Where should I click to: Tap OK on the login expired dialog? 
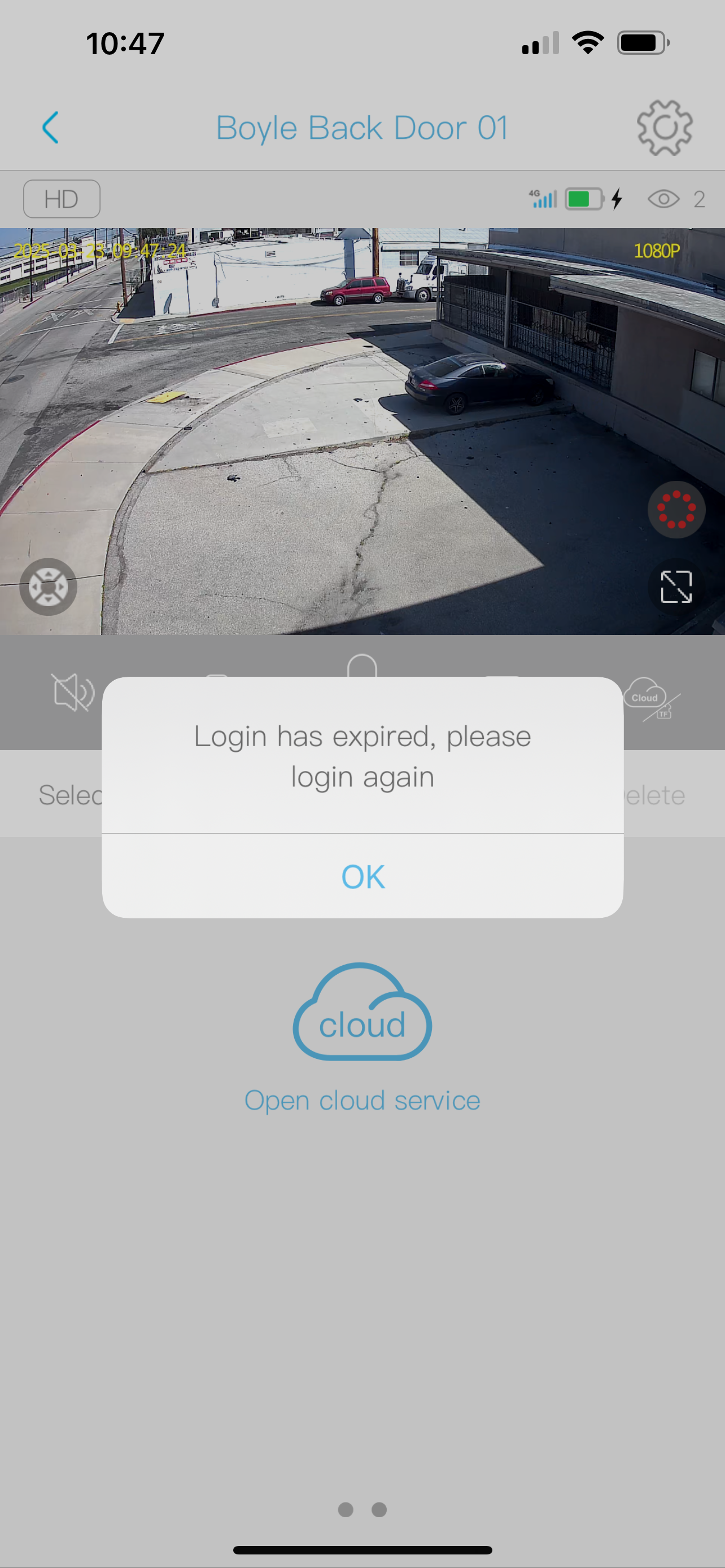(363, 877)
